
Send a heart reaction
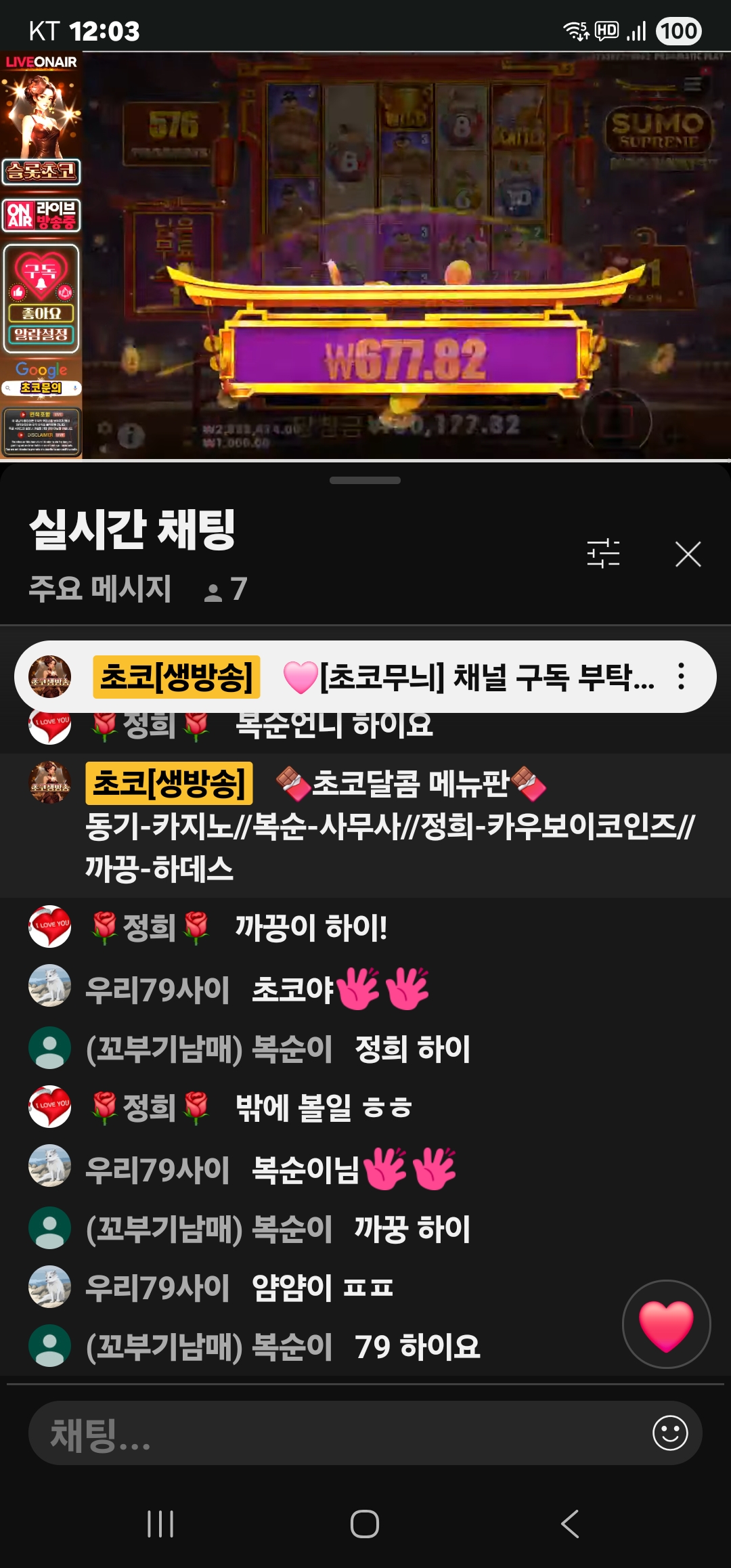[666, 1324]
